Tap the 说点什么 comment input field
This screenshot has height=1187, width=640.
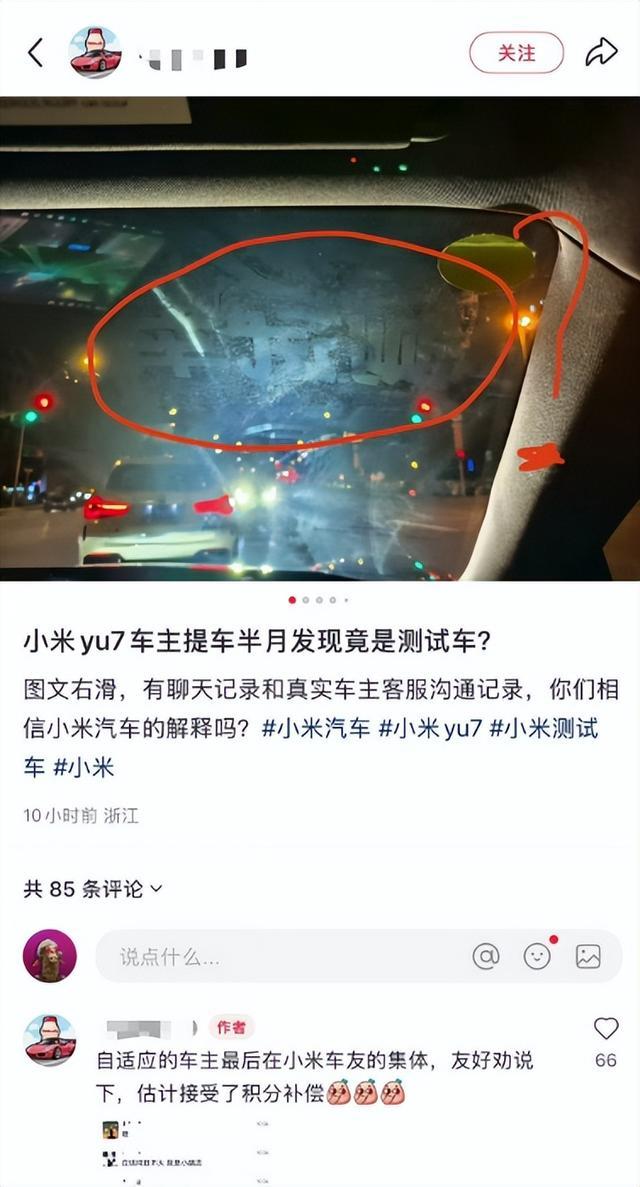click(280, 957)
